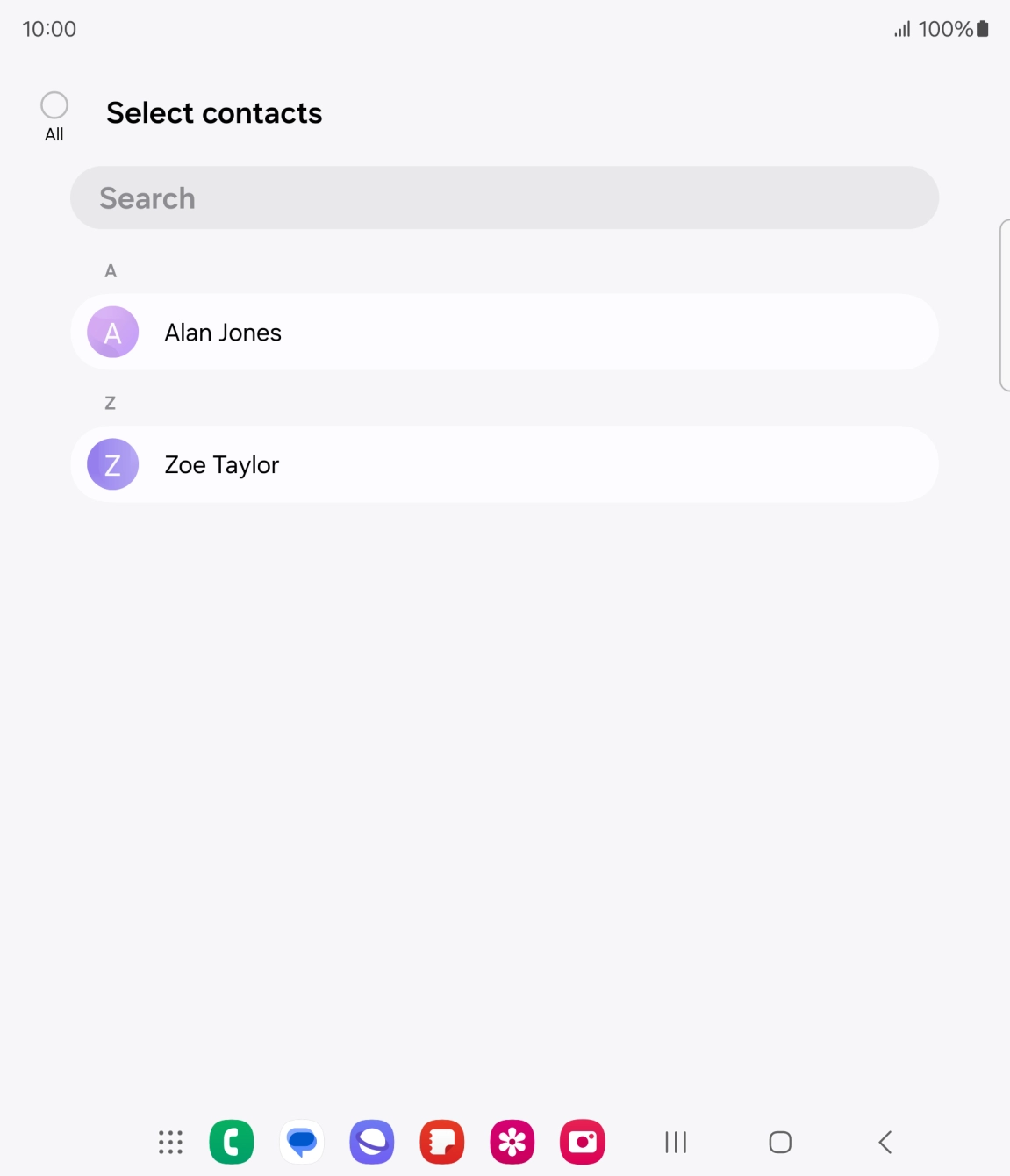Launch the Messages app from the taskbar
This screenshot has height=1176, width=1010.
[x=302, y=1142]
